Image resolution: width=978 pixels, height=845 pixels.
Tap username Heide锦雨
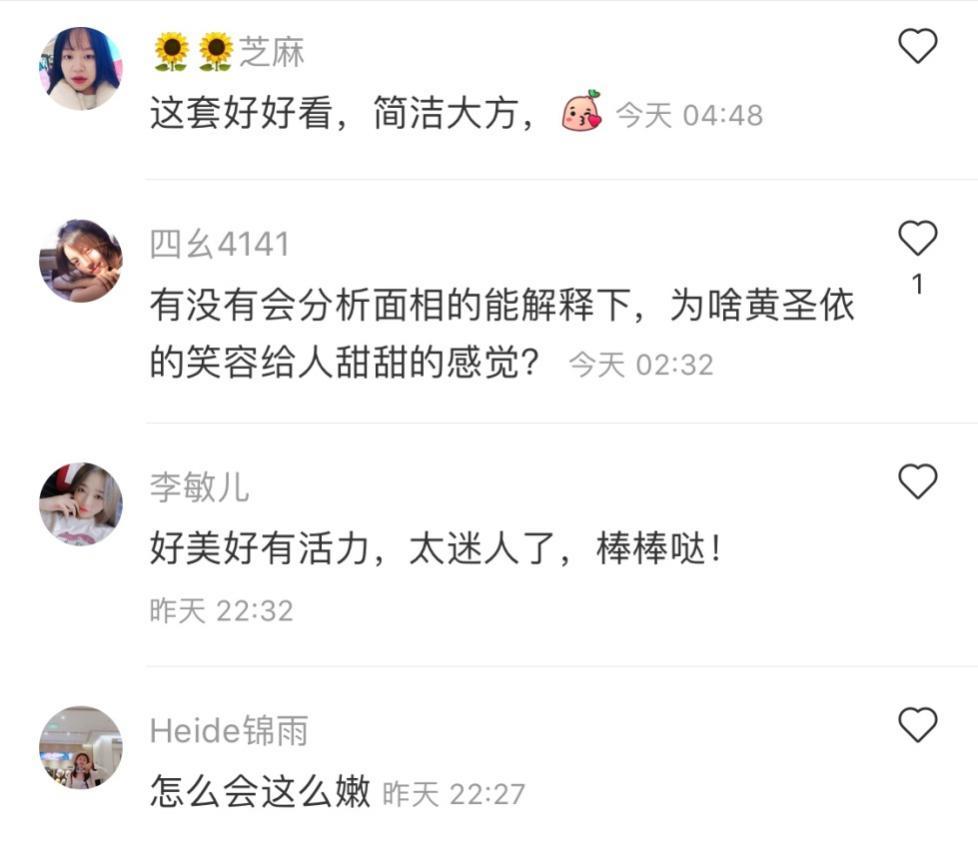(x=229, y=731)
